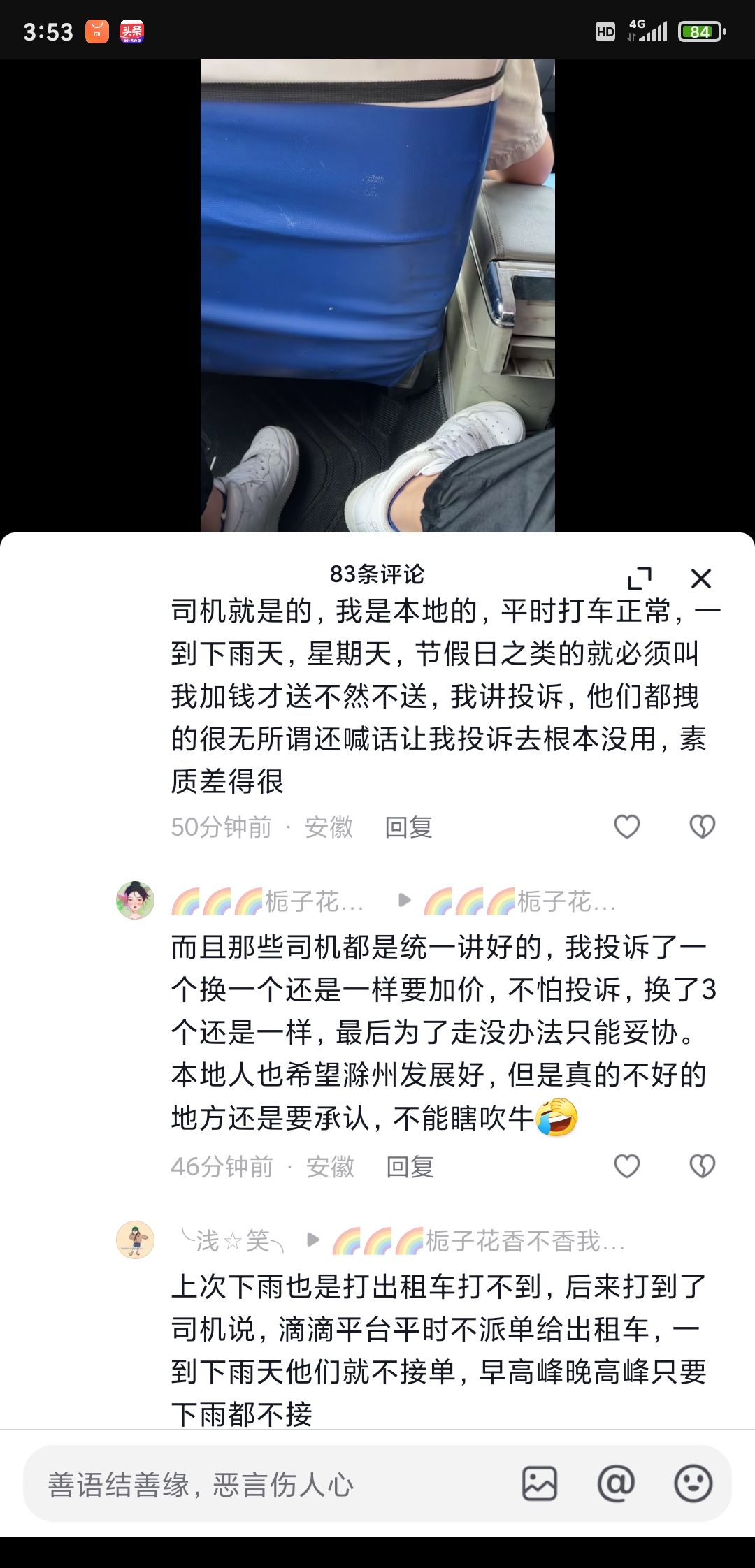The height and width of the screenshot is (1568, 755).
Task: Close the comments panel
Action: [700, 579]
